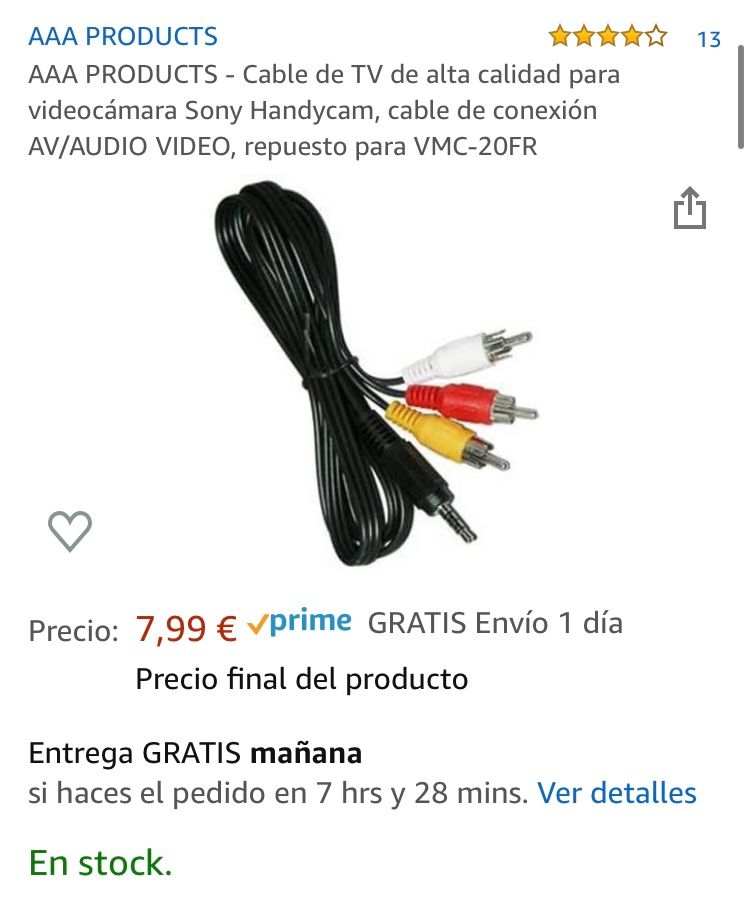The height and width of the screenshot is (901, 750).
Task: Tap the share icon beside the product image
Action: [691, 207]
